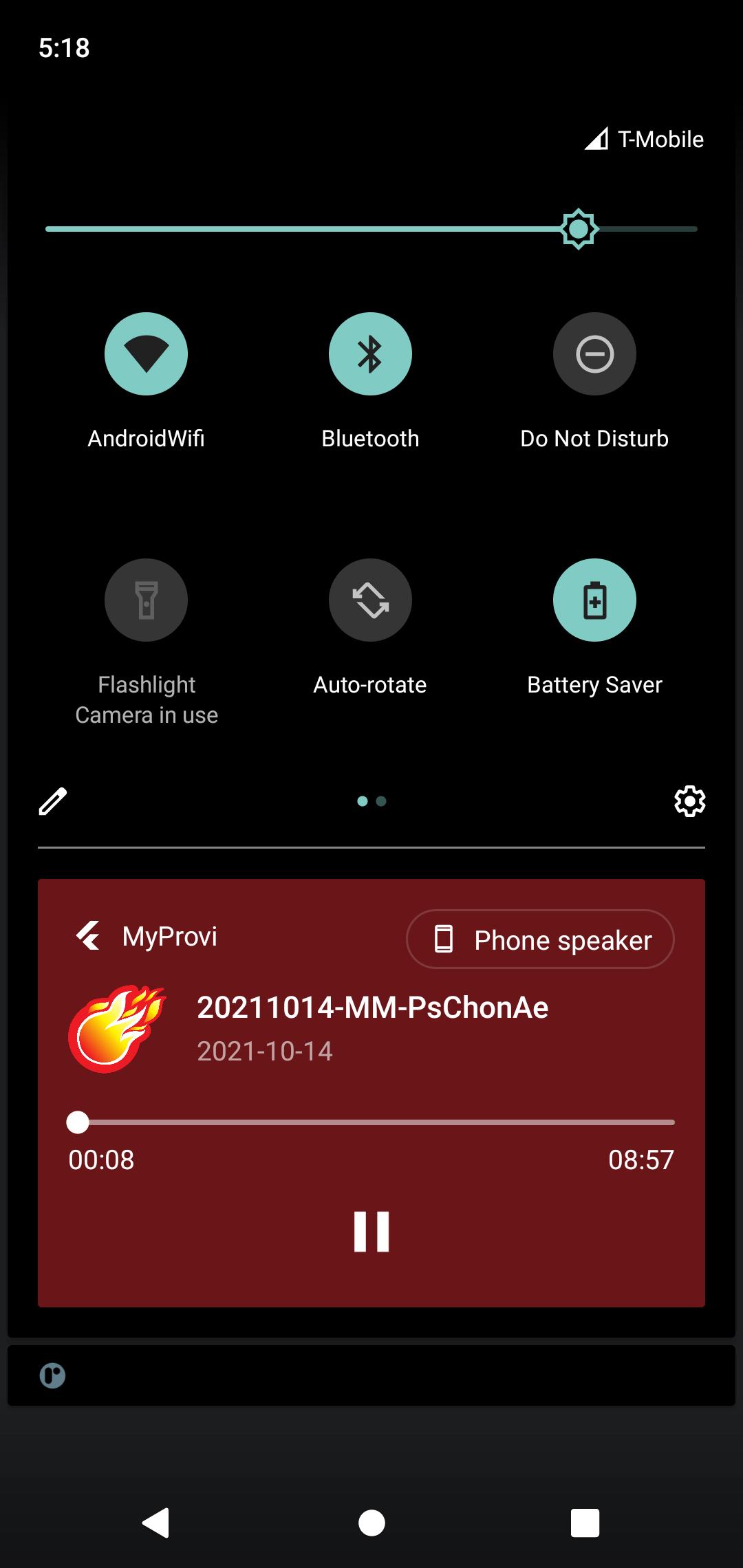Disable Bluetooth quick setting
The width and height of the screenshot is (743, 1568).
point(370,354)
